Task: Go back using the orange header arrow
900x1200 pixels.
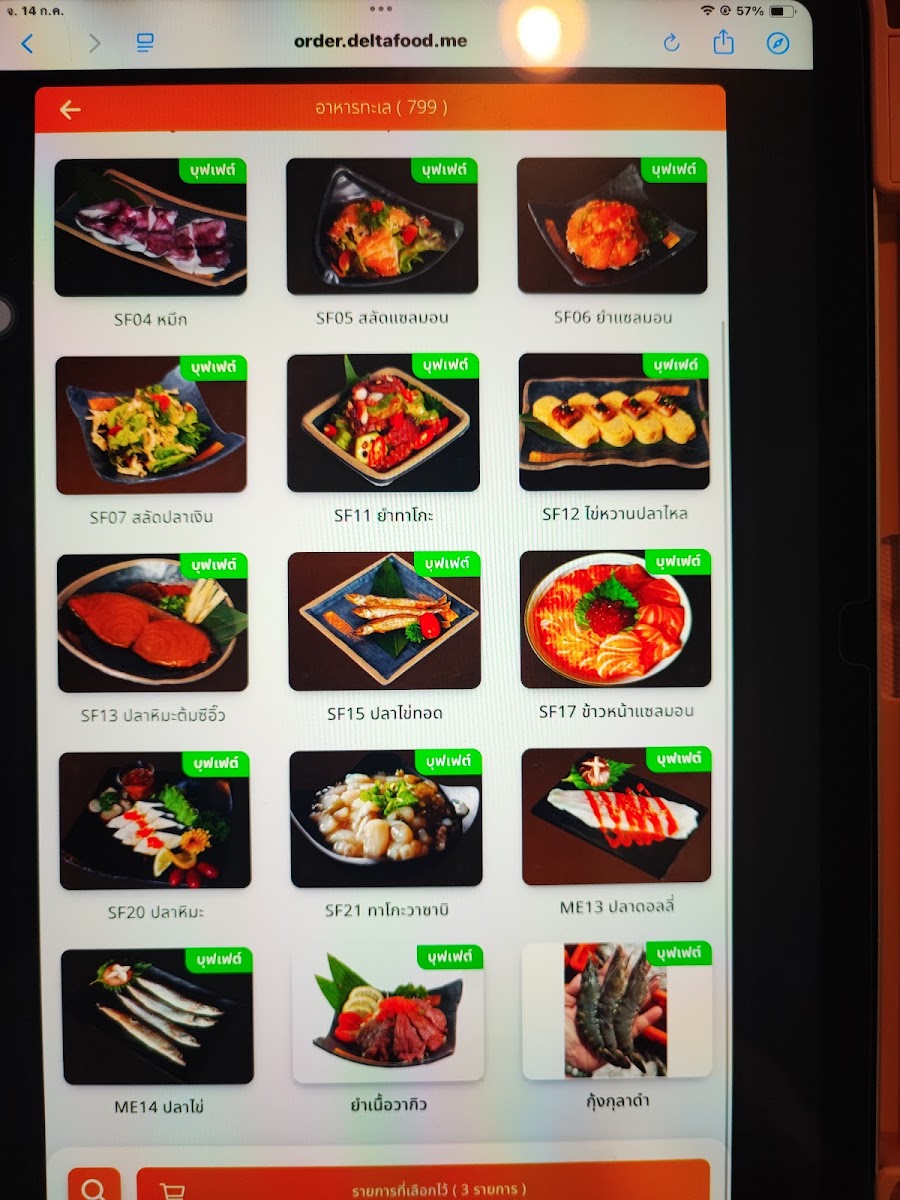Action: (x=69, y=109)
